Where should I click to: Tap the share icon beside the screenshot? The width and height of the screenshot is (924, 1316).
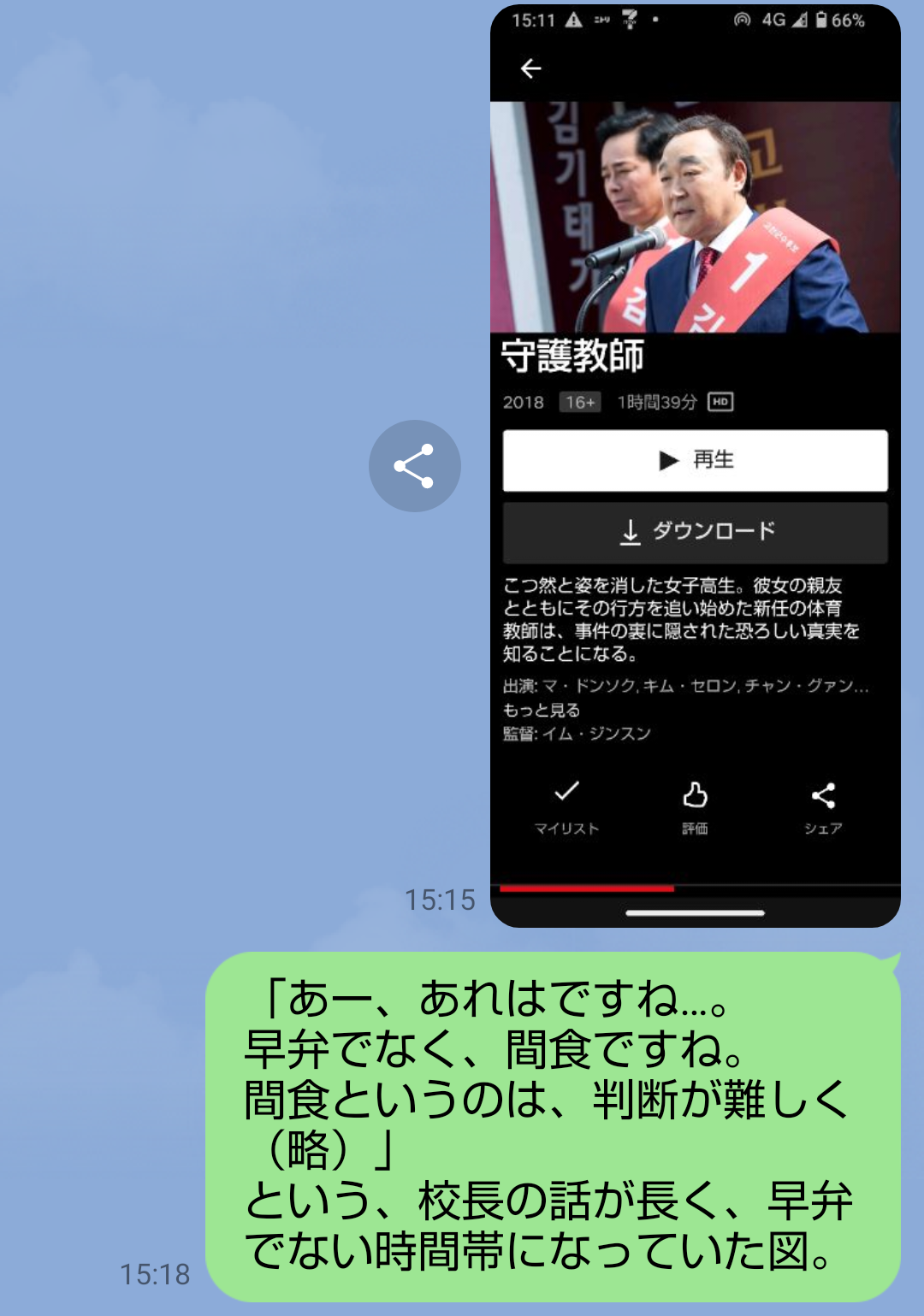tap(414, 466)
